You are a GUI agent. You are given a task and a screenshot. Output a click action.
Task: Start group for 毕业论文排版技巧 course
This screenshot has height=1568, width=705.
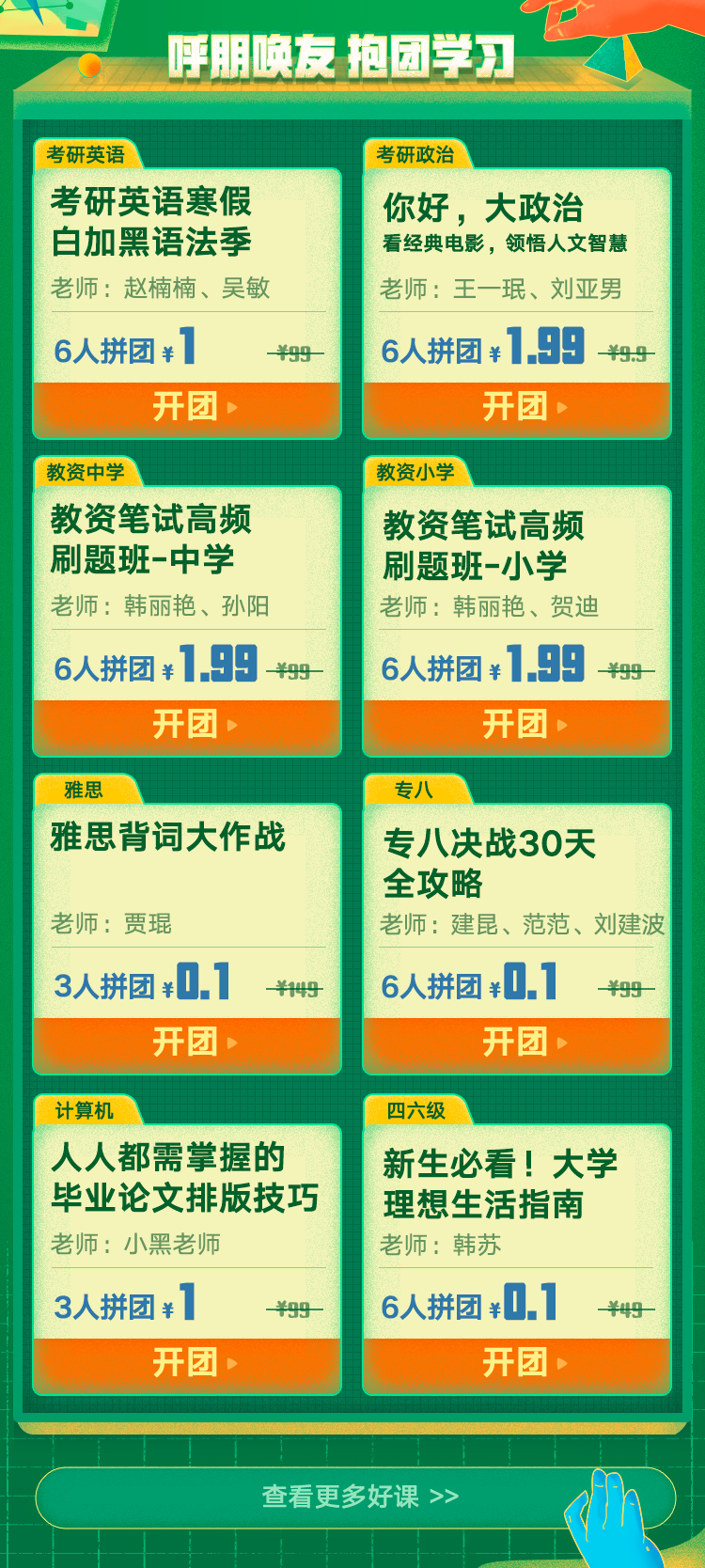[x=187, y=1363]
